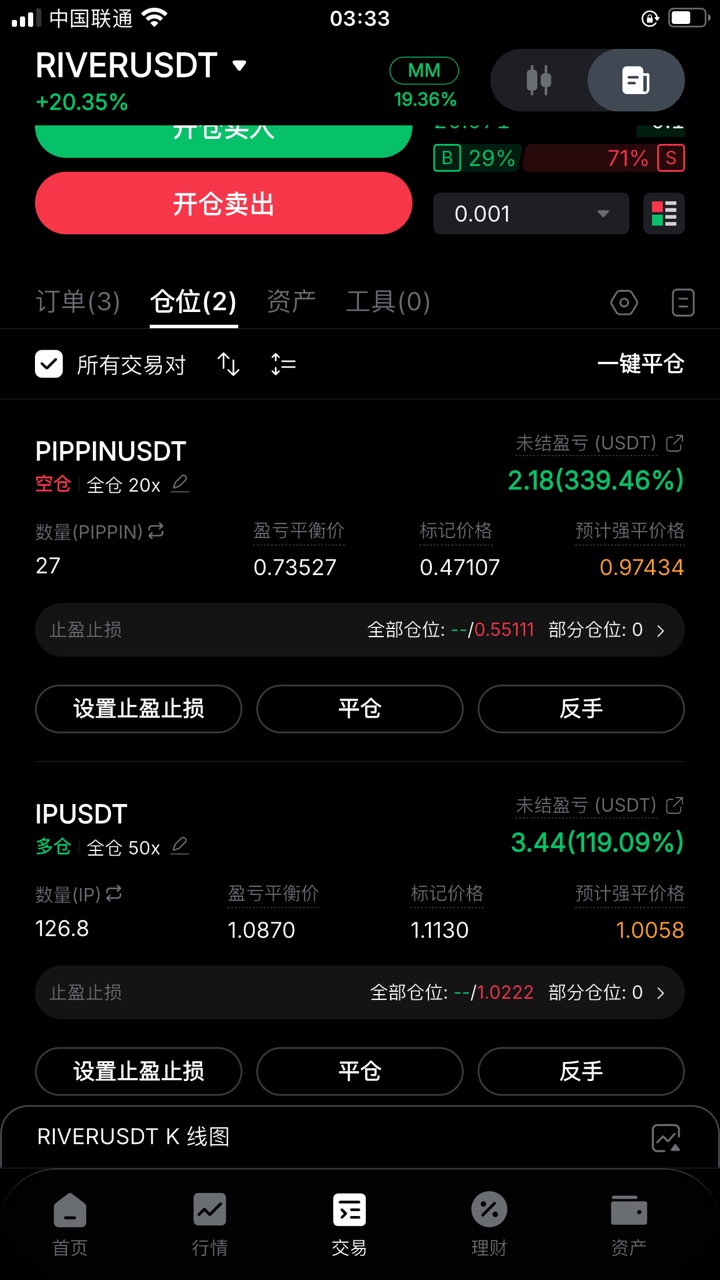This screenshot has height=1280, width=720.
Task: Uncheck the 所有交易对 checkbox
Action: click(49, 364)
